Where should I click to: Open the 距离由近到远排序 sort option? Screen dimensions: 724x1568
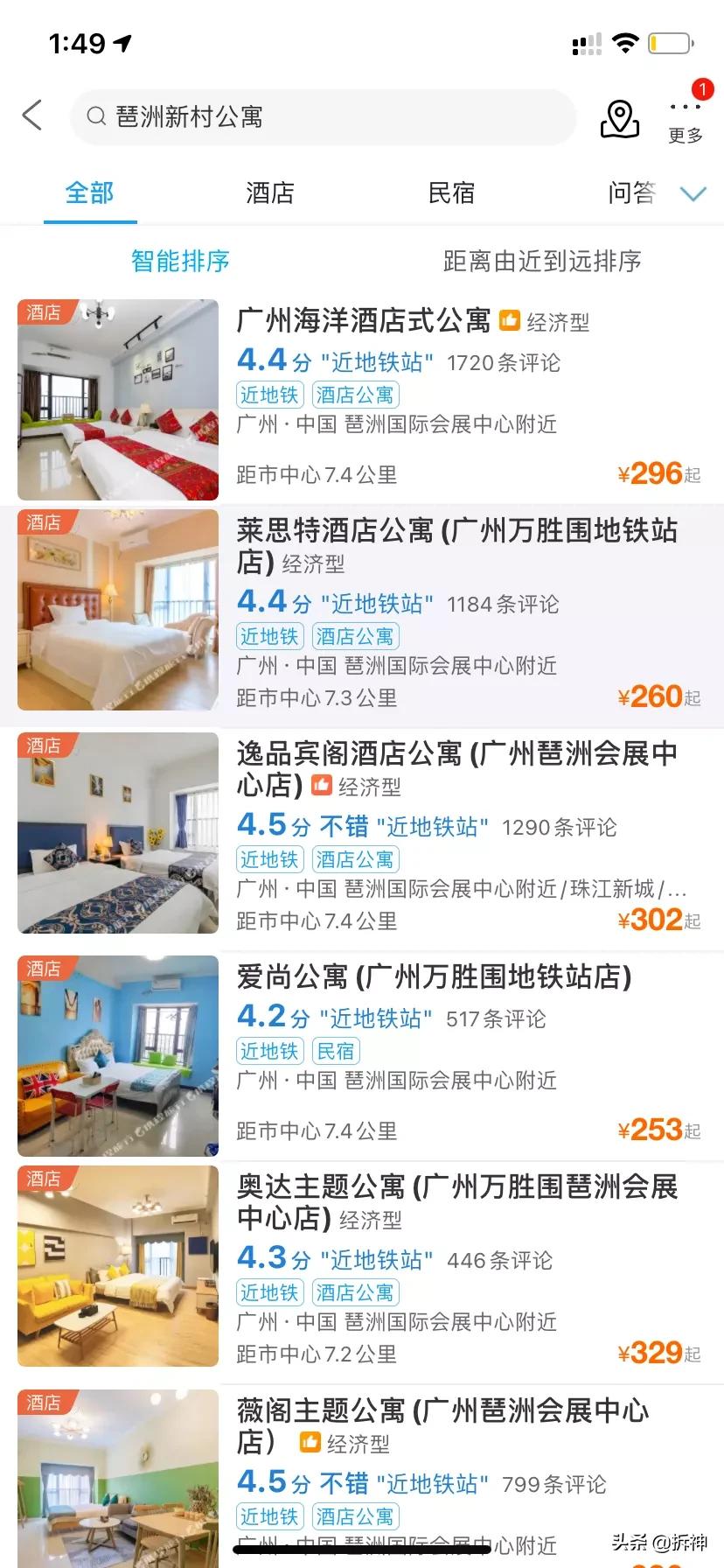[542, 261]
